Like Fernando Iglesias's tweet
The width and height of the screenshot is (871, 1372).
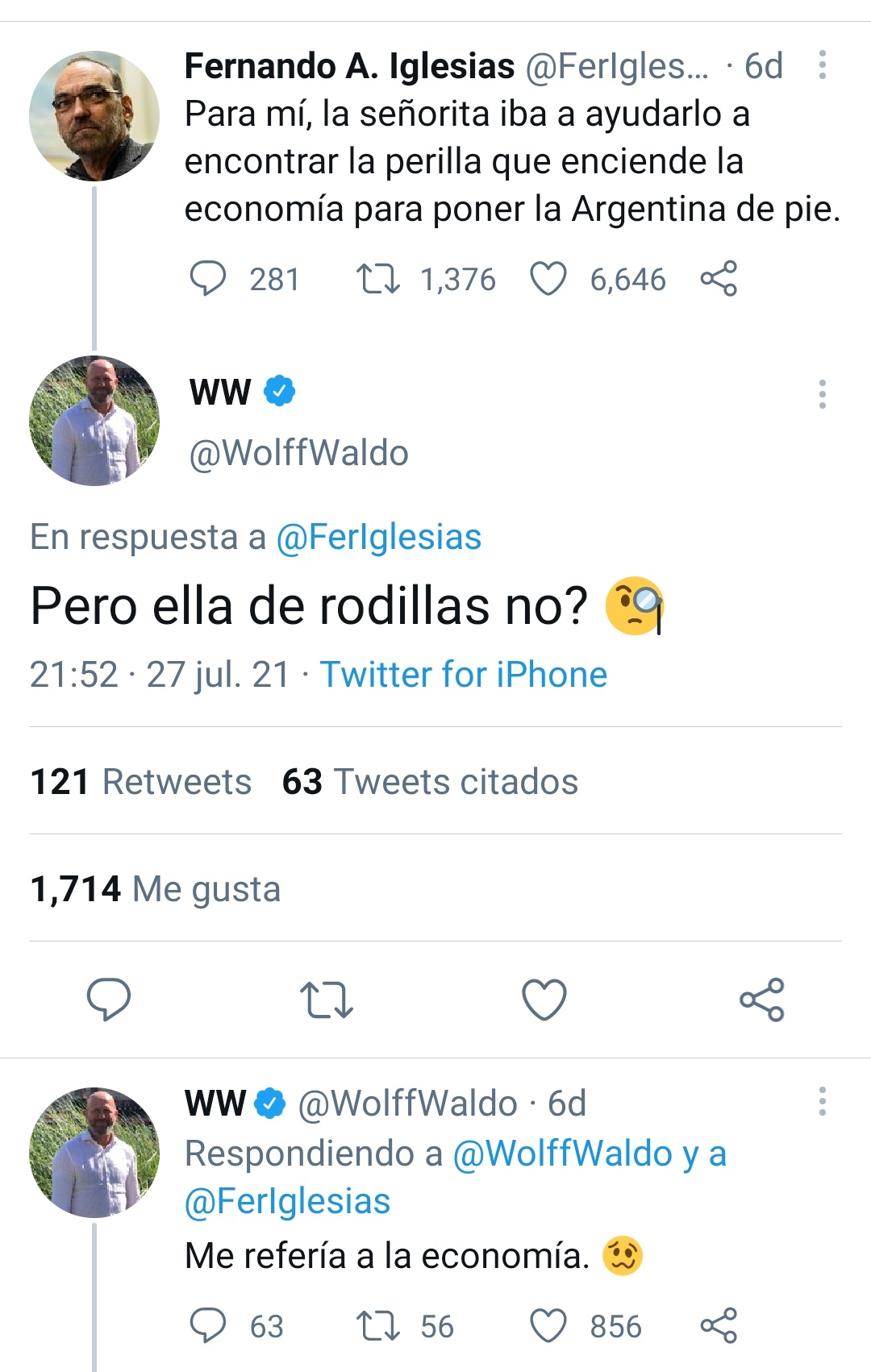point(548,279)
